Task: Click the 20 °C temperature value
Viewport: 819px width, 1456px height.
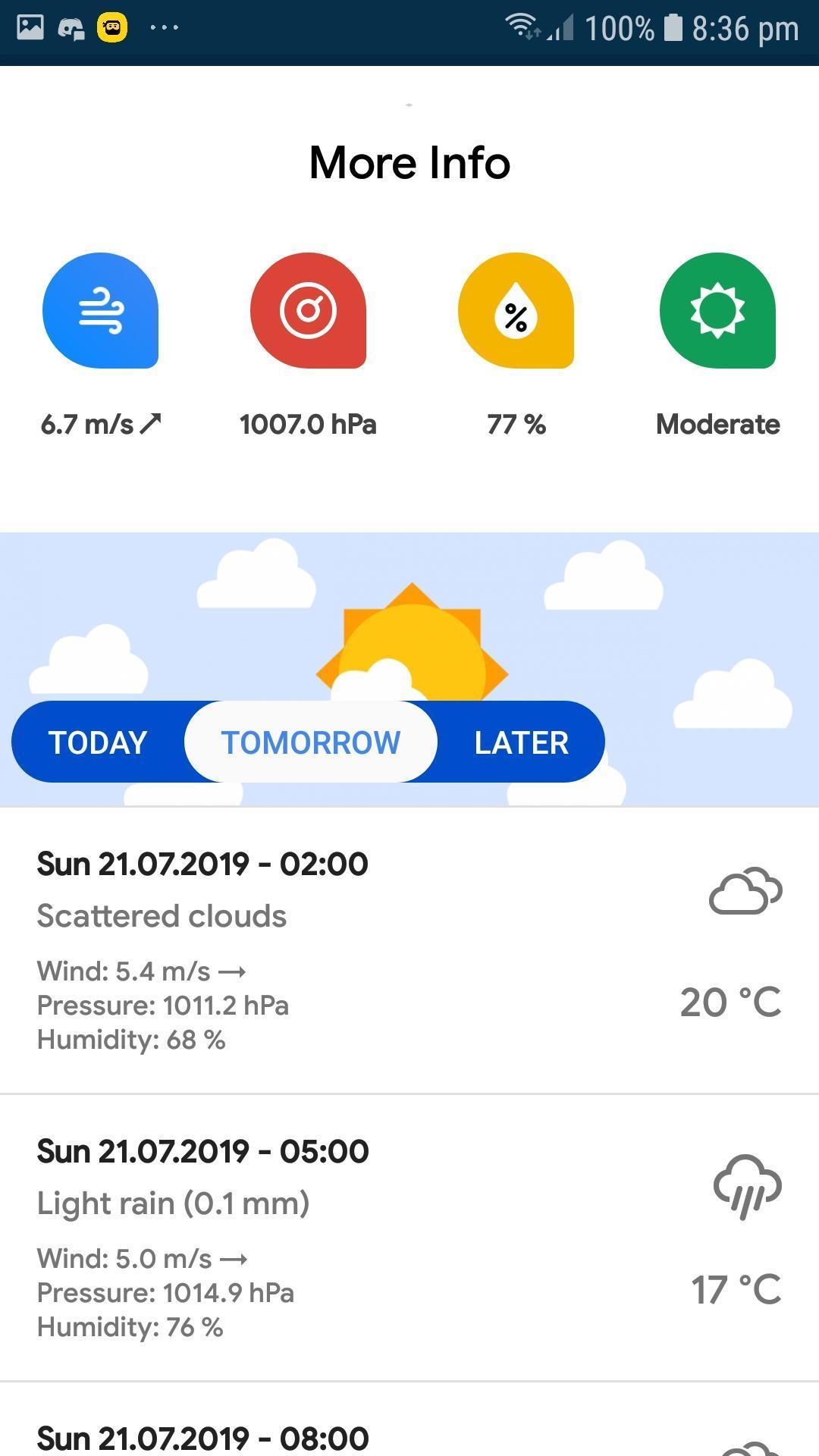Action: pos(730,1001)
